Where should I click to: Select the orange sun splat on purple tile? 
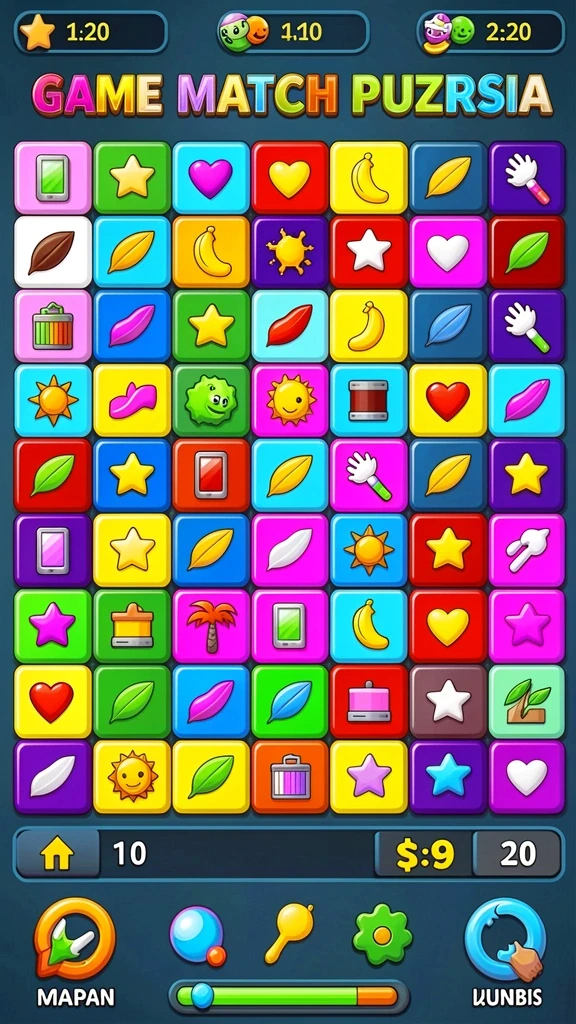(290, 252)
